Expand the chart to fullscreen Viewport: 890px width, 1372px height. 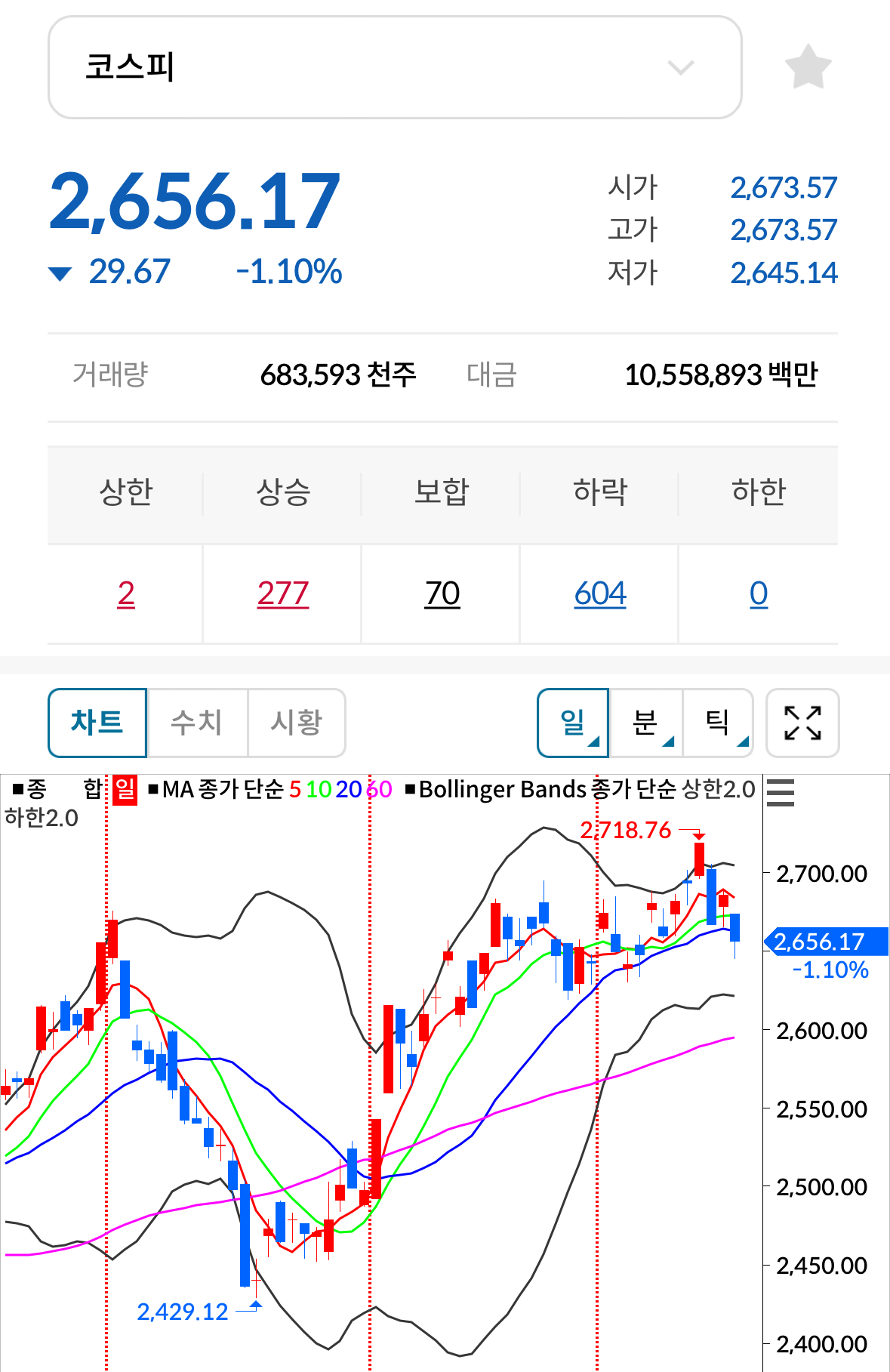(802, 723)
